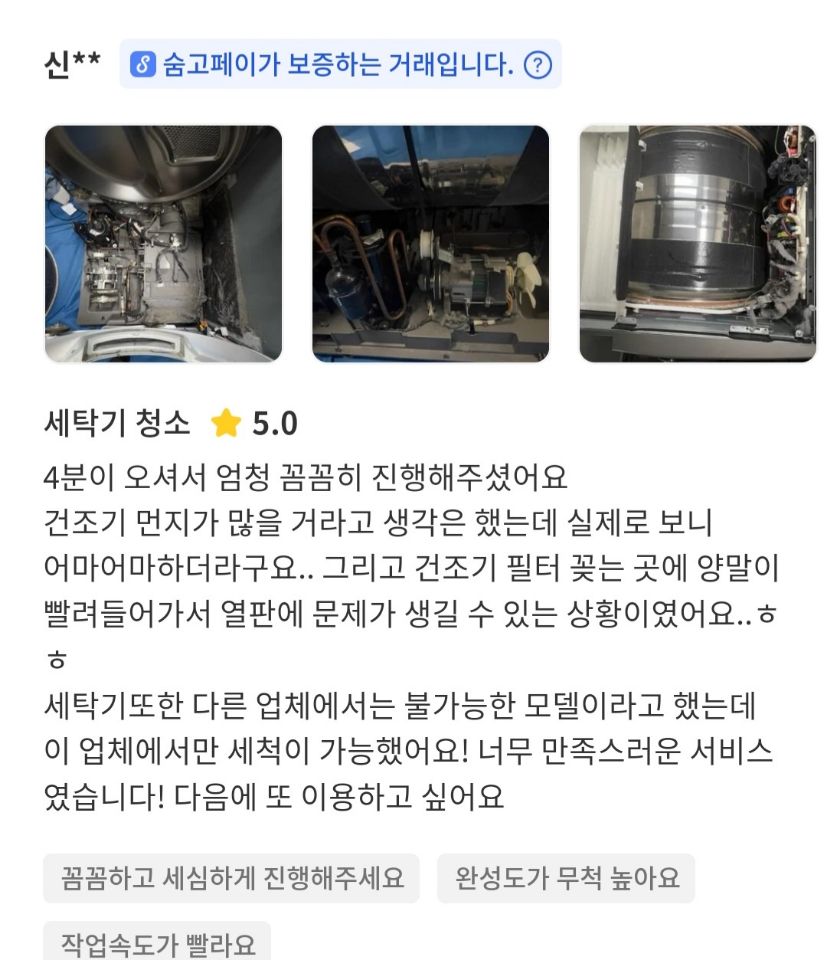View the second review photo showing the compressor
The image size is (827, 960).
430,243
